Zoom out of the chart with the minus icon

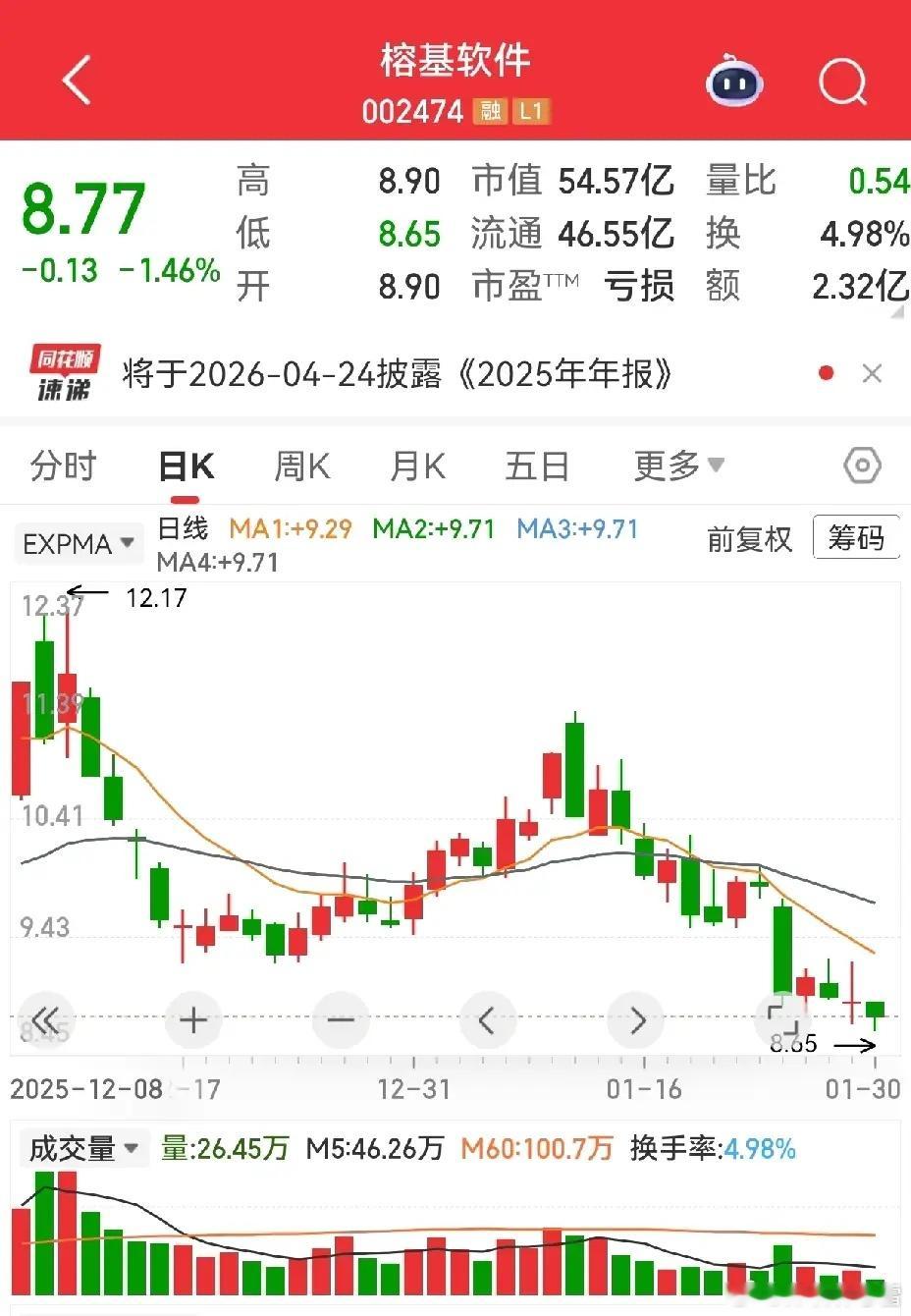tap(341, 1019)
